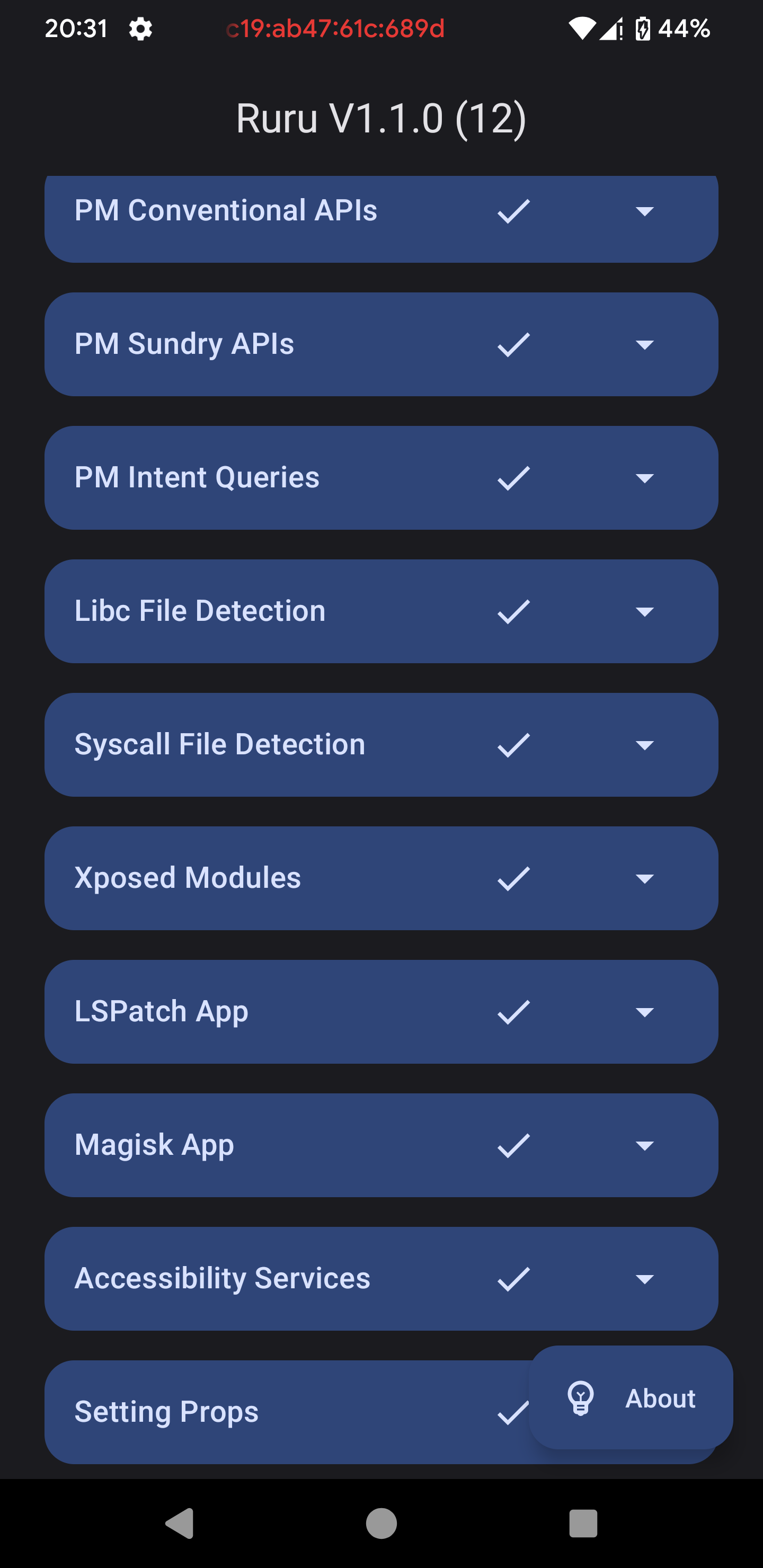Viewport: 763px width, 1568px height.
Task: Open the About button
Action: 631,1397
